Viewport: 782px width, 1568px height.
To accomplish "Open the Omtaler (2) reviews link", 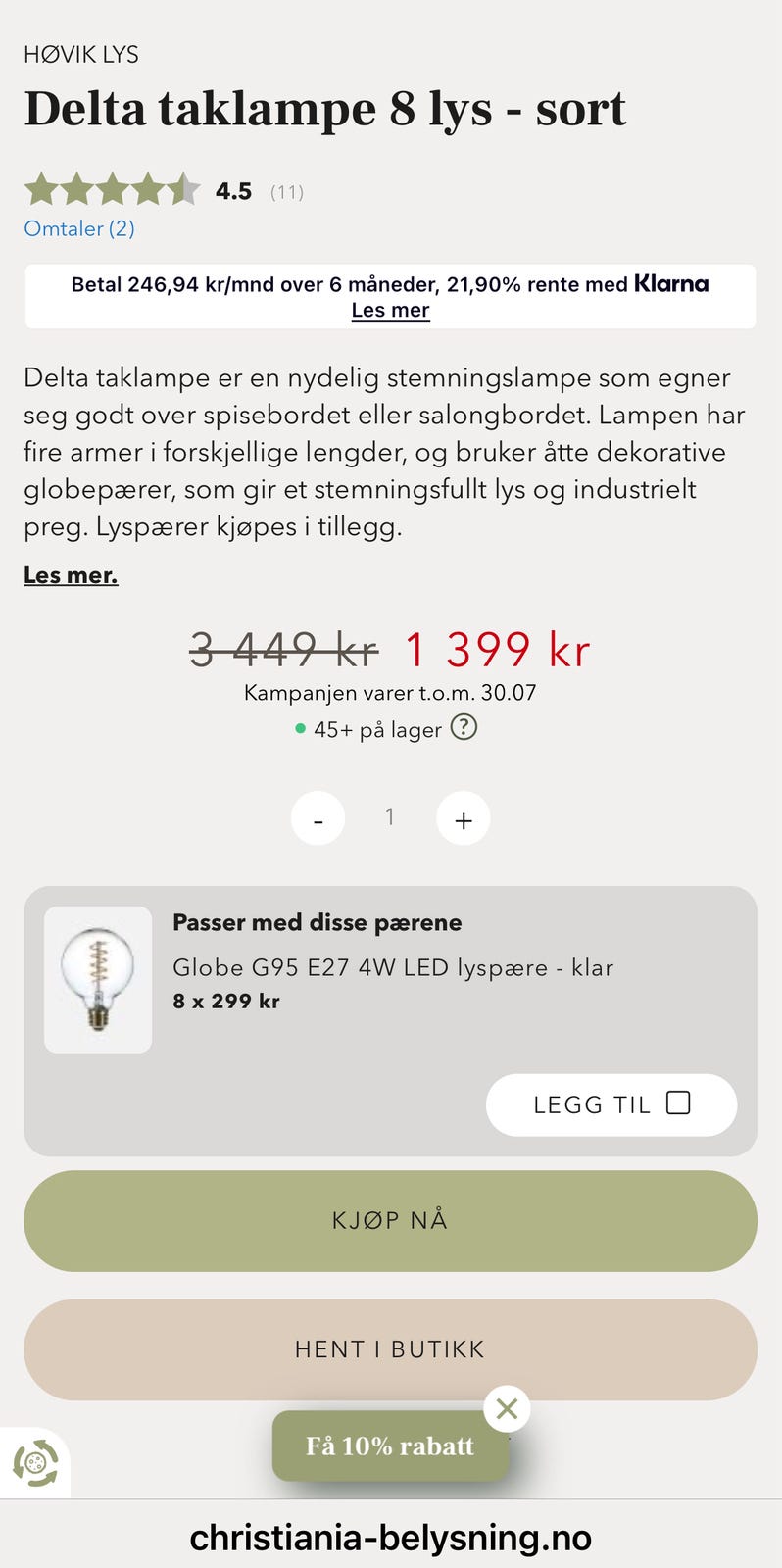I will click(79, 228).
